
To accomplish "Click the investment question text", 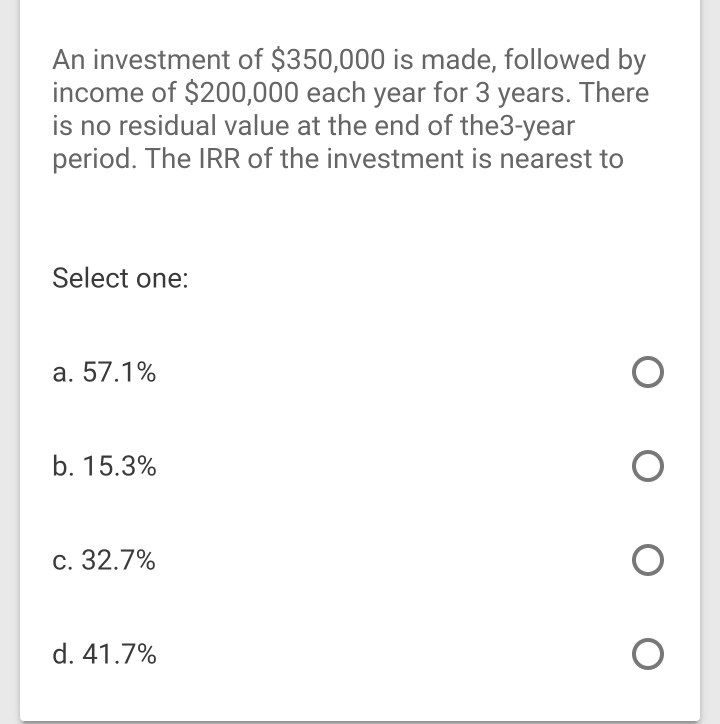I will click(x=350, y=108).
